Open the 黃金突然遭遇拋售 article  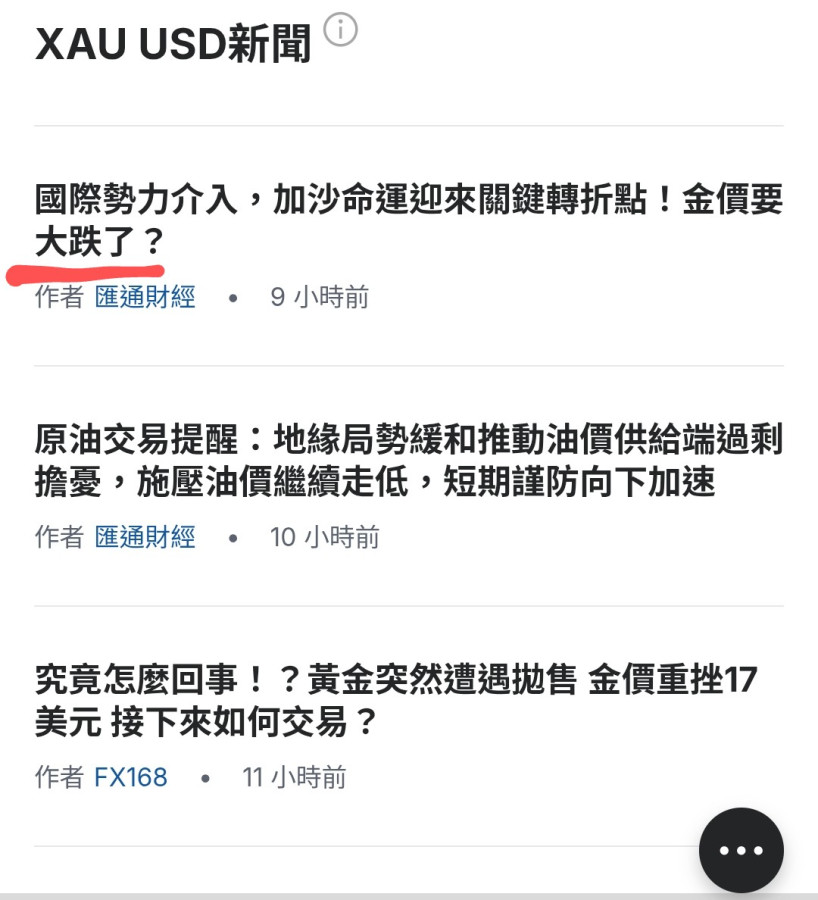[x=396, y=701]
